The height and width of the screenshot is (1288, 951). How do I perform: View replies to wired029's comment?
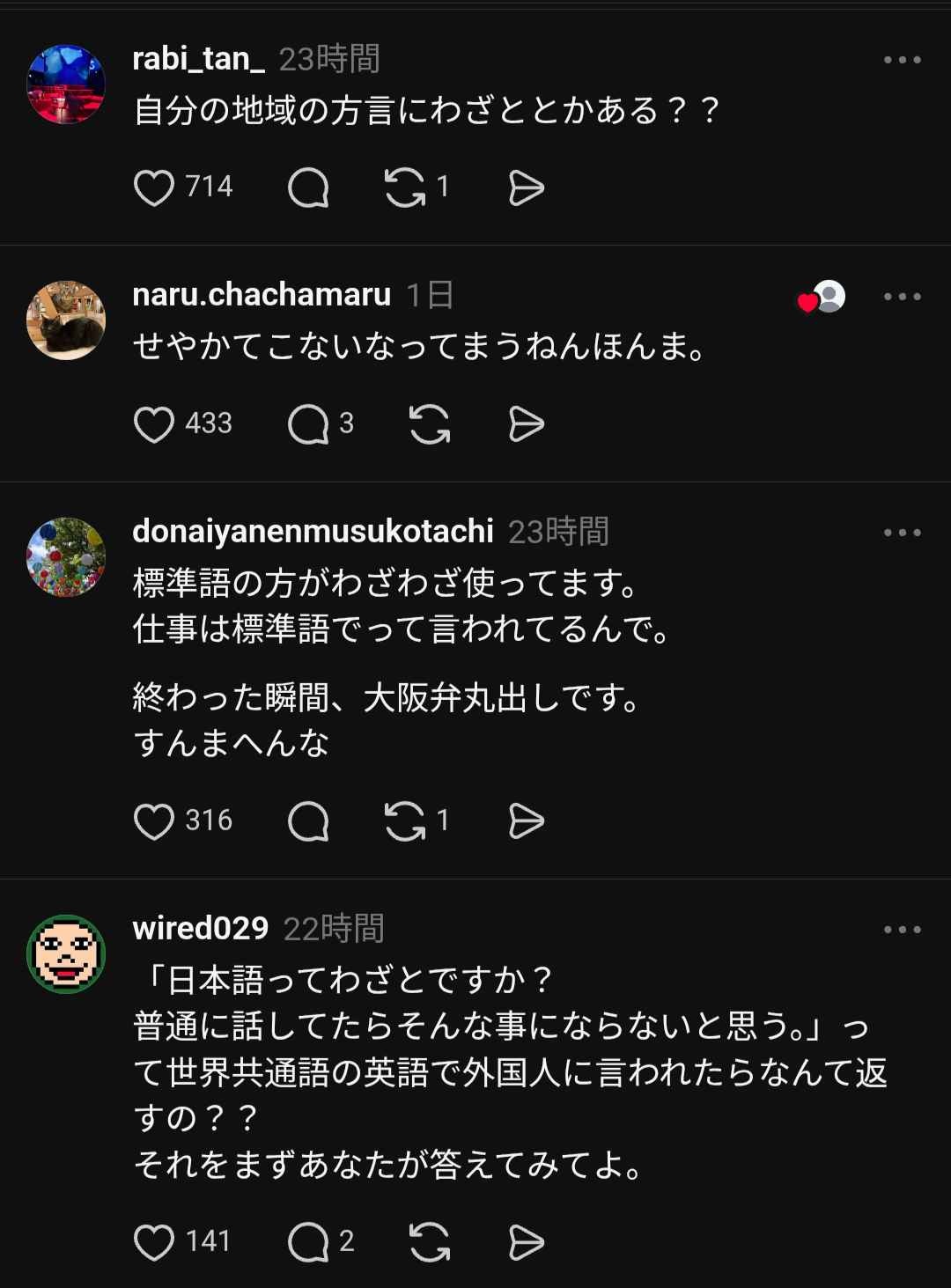308,1242
